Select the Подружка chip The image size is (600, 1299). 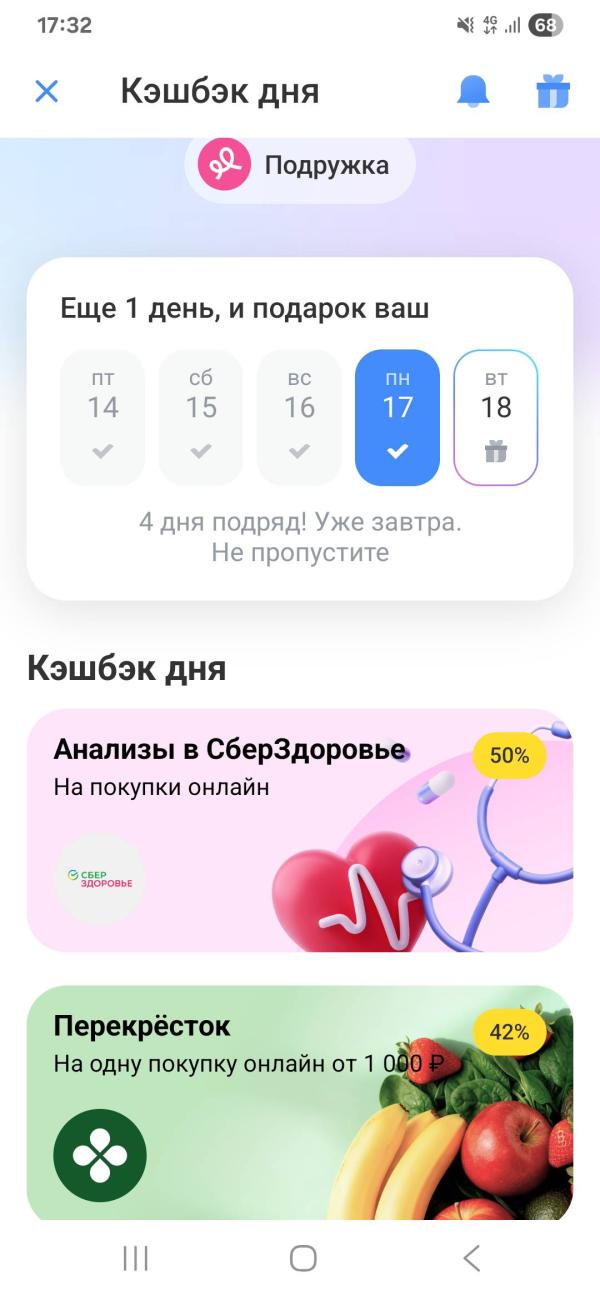(299, 166)
